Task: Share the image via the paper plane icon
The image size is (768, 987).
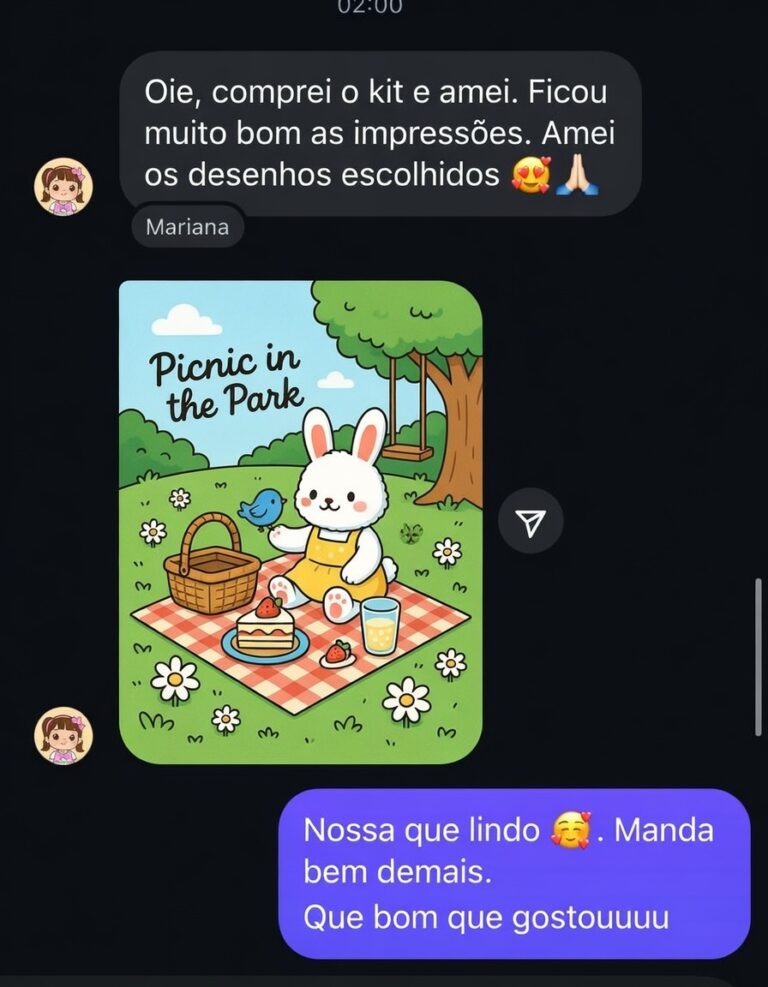Action: tap(531, 521)
